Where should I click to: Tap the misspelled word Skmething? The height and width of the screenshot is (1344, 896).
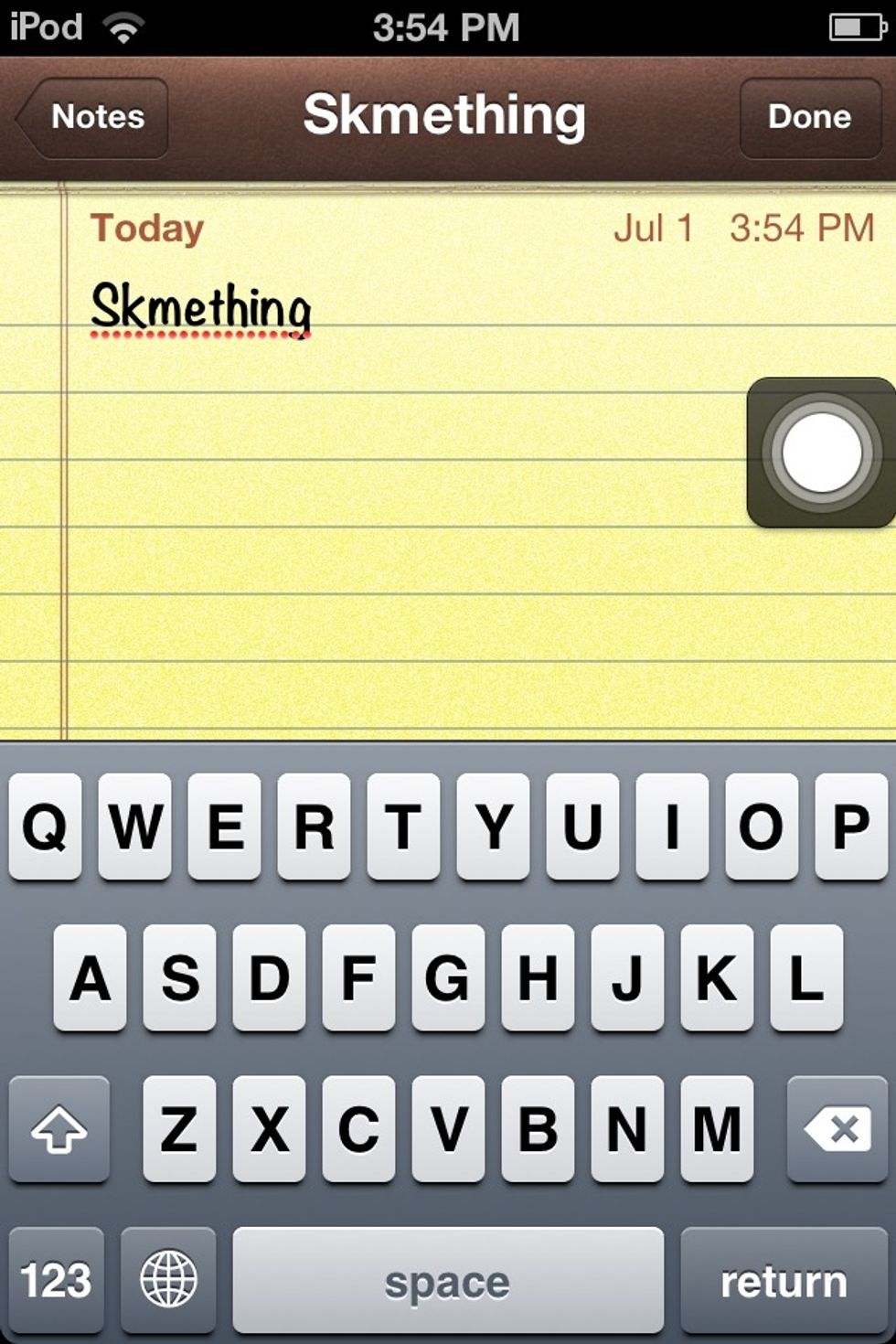point(201,307)
